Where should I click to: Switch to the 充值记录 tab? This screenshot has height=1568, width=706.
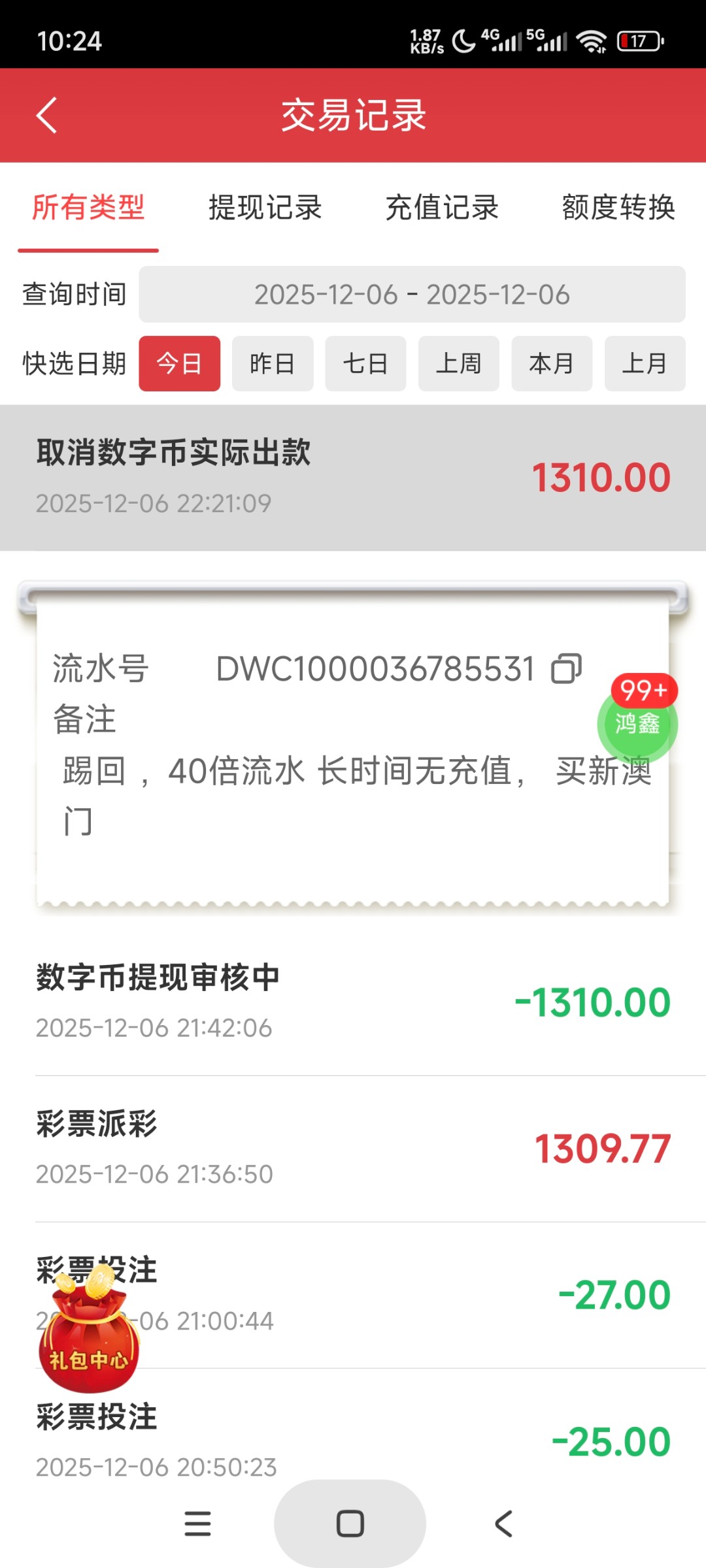click(442, 208)
